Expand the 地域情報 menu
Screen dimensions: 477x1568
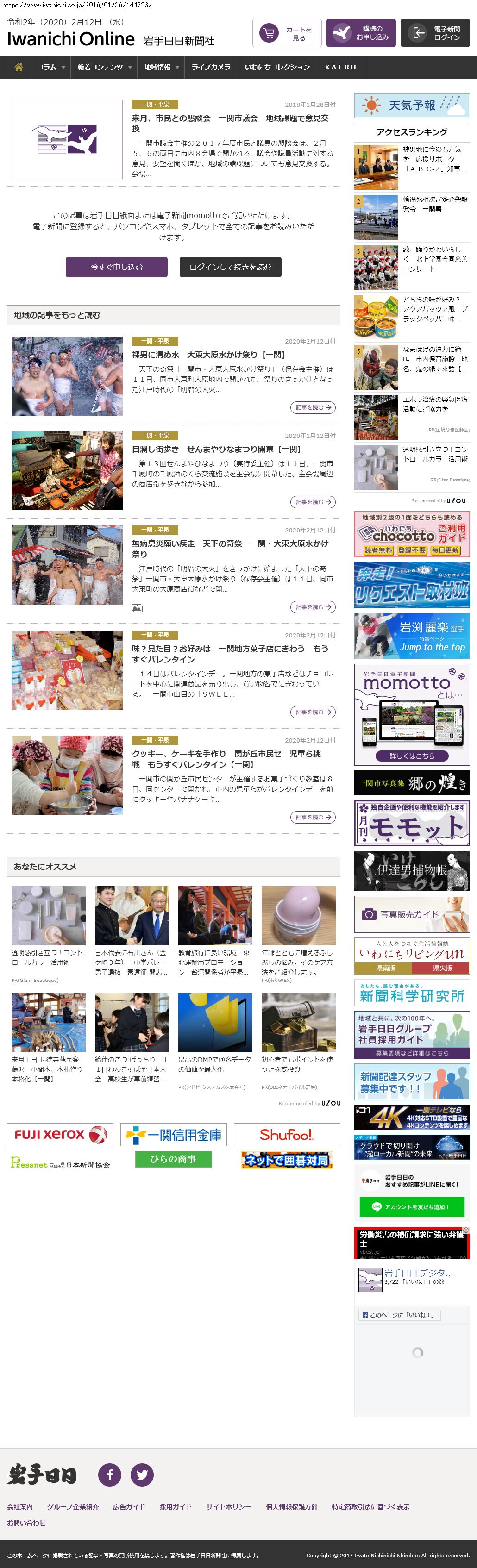click(x=161, y=67)
